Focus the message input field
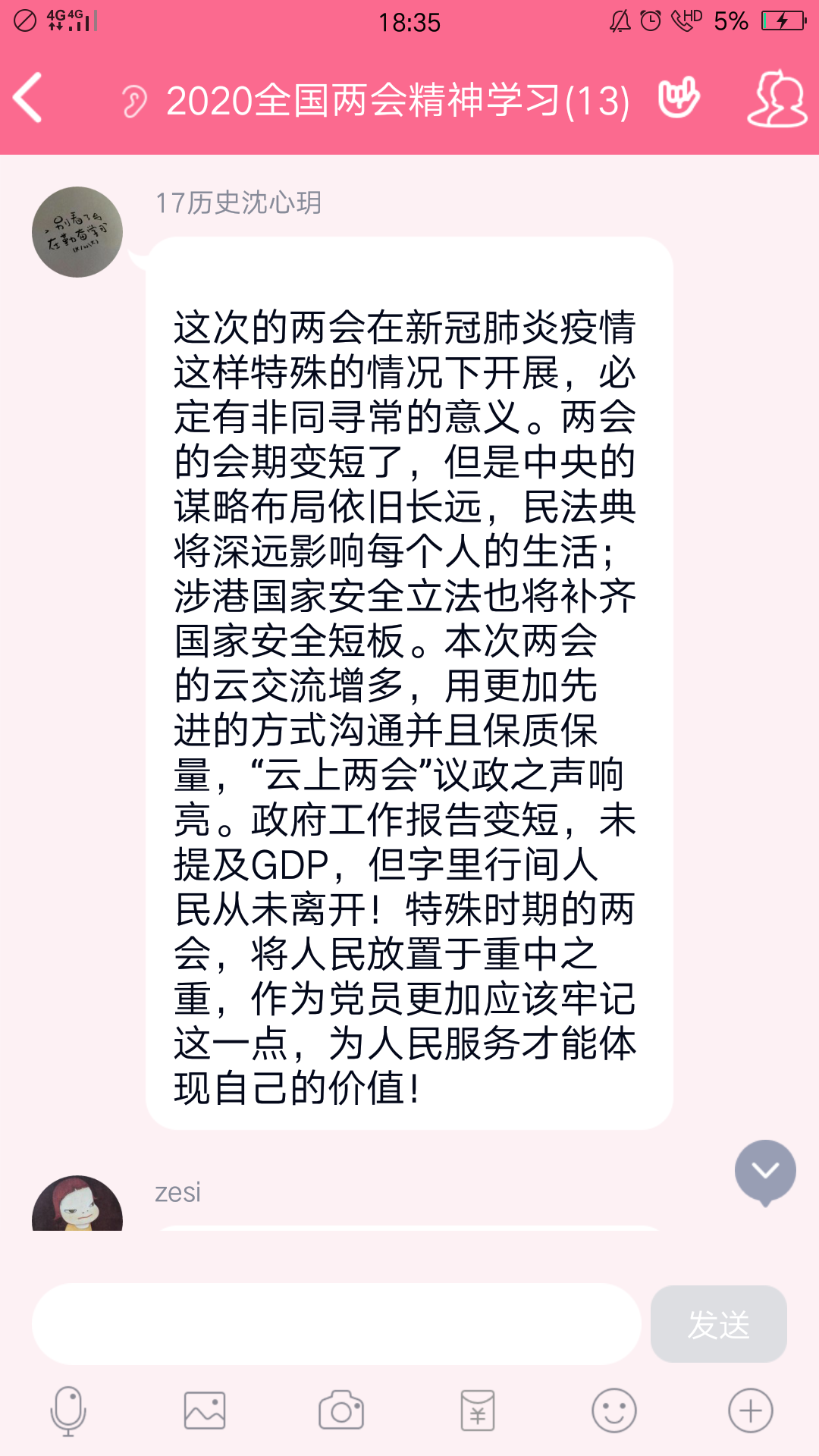Image resolution: width=819 pixels, height=1456 pixels. pyautogui.click(x=336, y=1324)
